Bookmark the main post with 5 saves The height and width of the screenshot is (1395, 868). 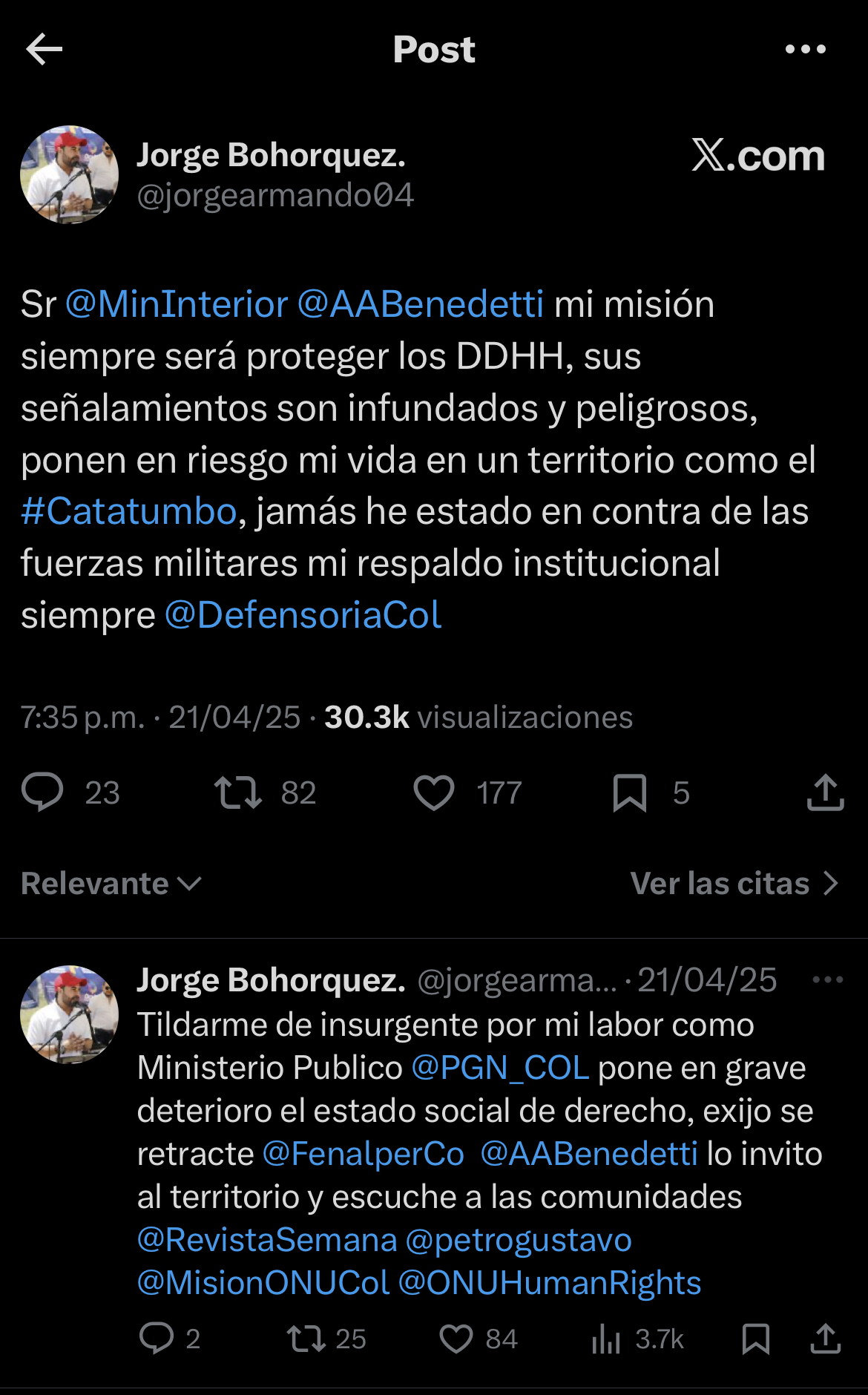pos(630,792)
